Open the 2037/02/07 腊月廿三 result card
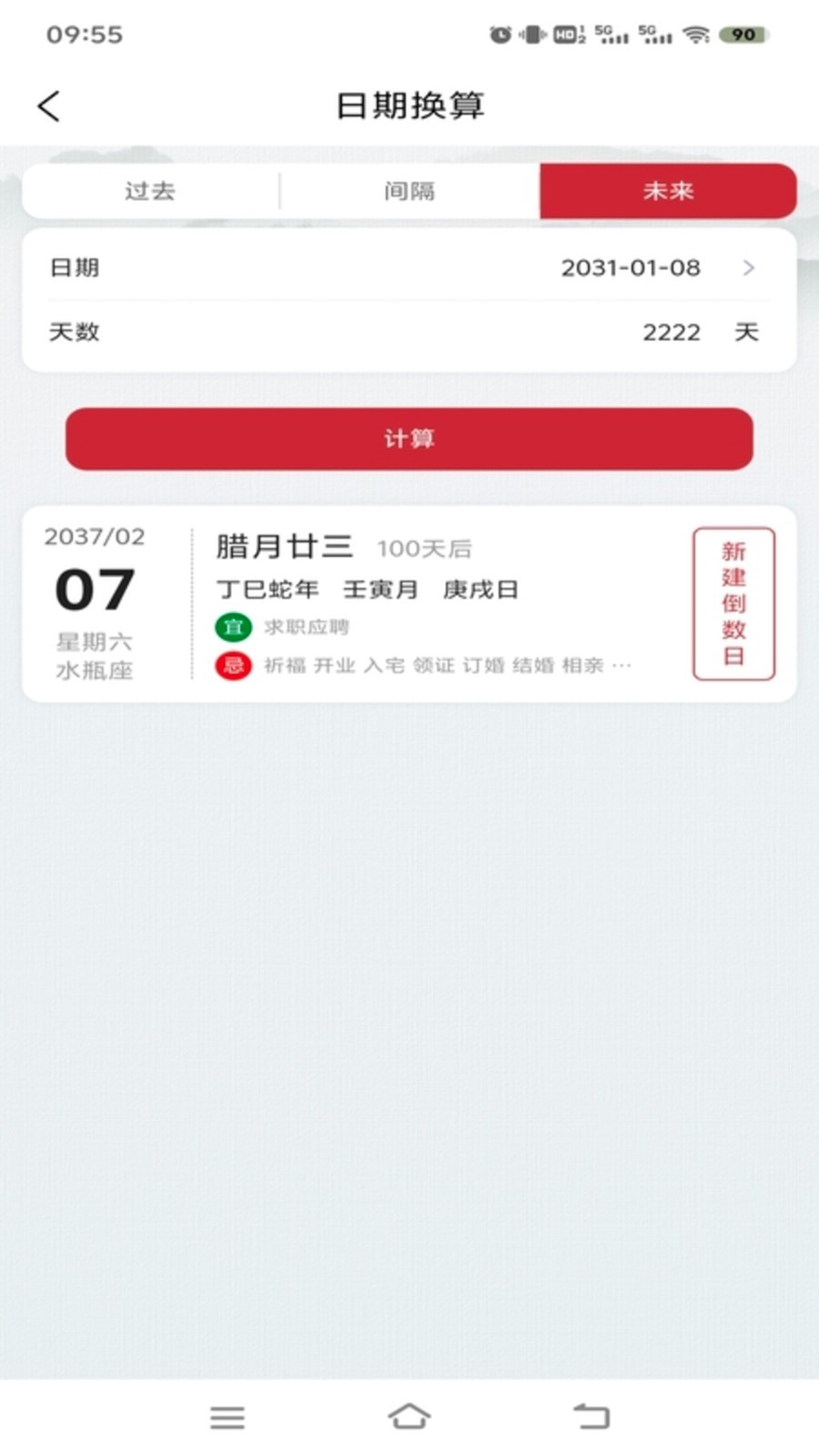Image resolution: width=819 pixels, height=1456 pixels. click(409, 603)
